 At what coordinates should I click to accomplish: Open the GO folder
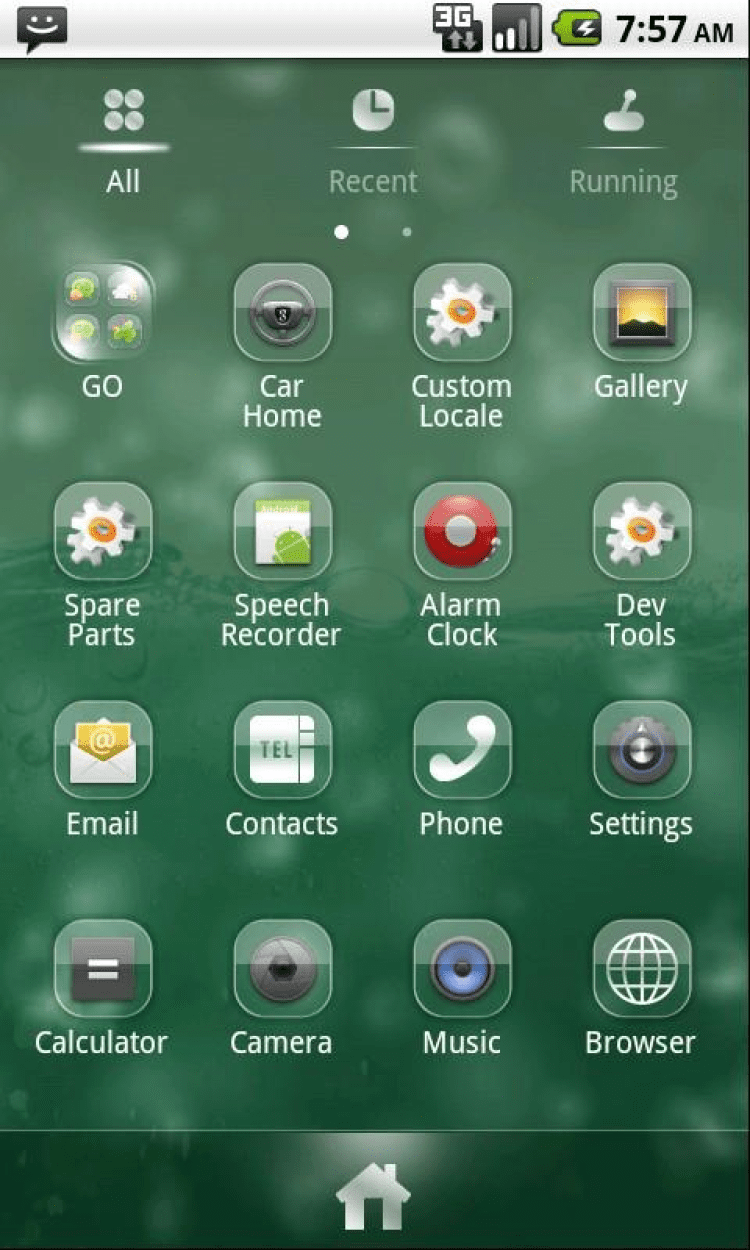coord(102,312)
